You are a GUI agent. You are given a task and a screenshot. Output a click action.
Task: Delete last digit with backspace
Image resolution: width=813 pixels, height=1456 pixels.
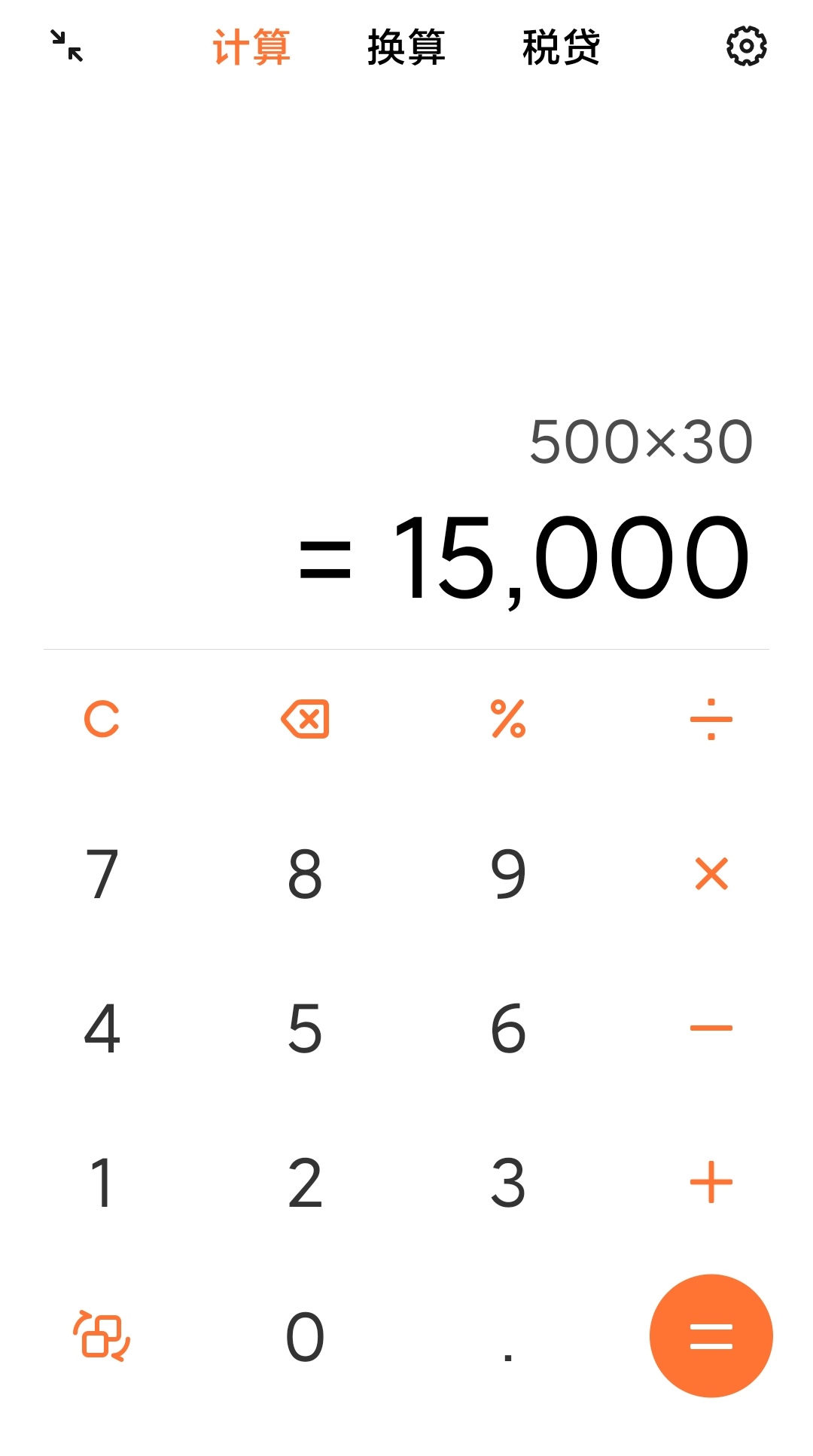tap(305, 719)
